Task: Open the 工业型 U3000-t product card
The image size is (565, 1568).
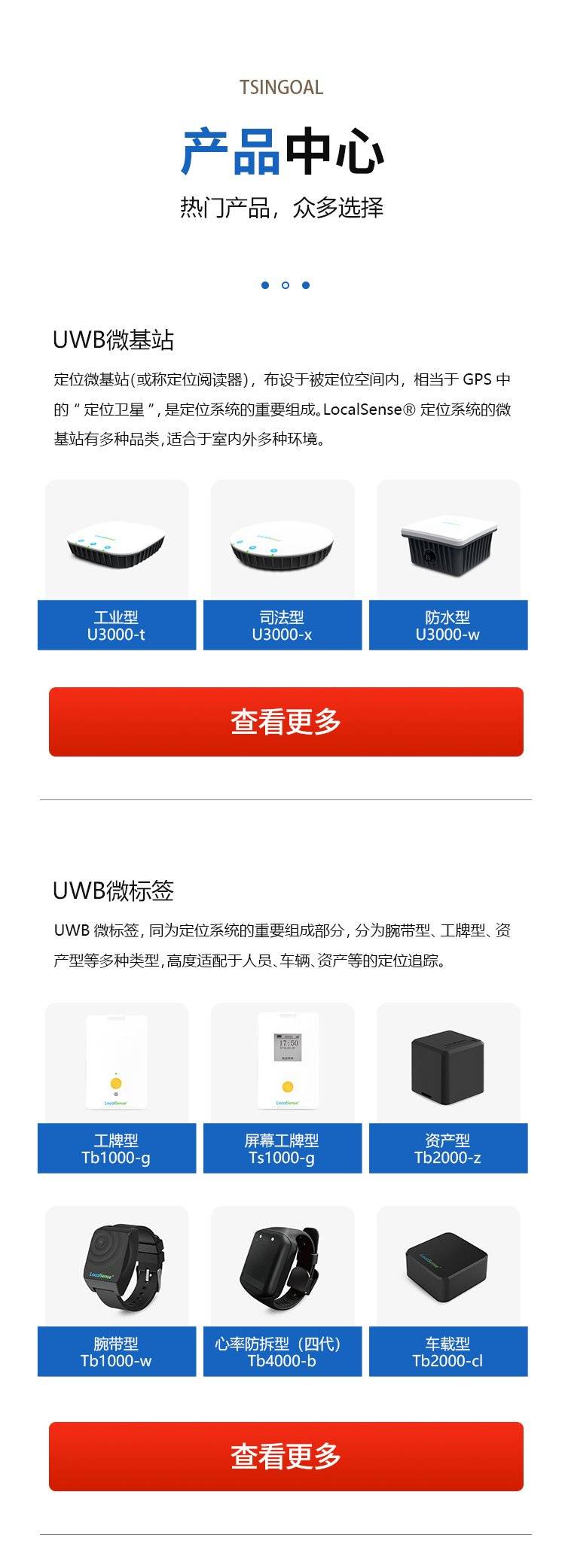Action: pos(117,565)
